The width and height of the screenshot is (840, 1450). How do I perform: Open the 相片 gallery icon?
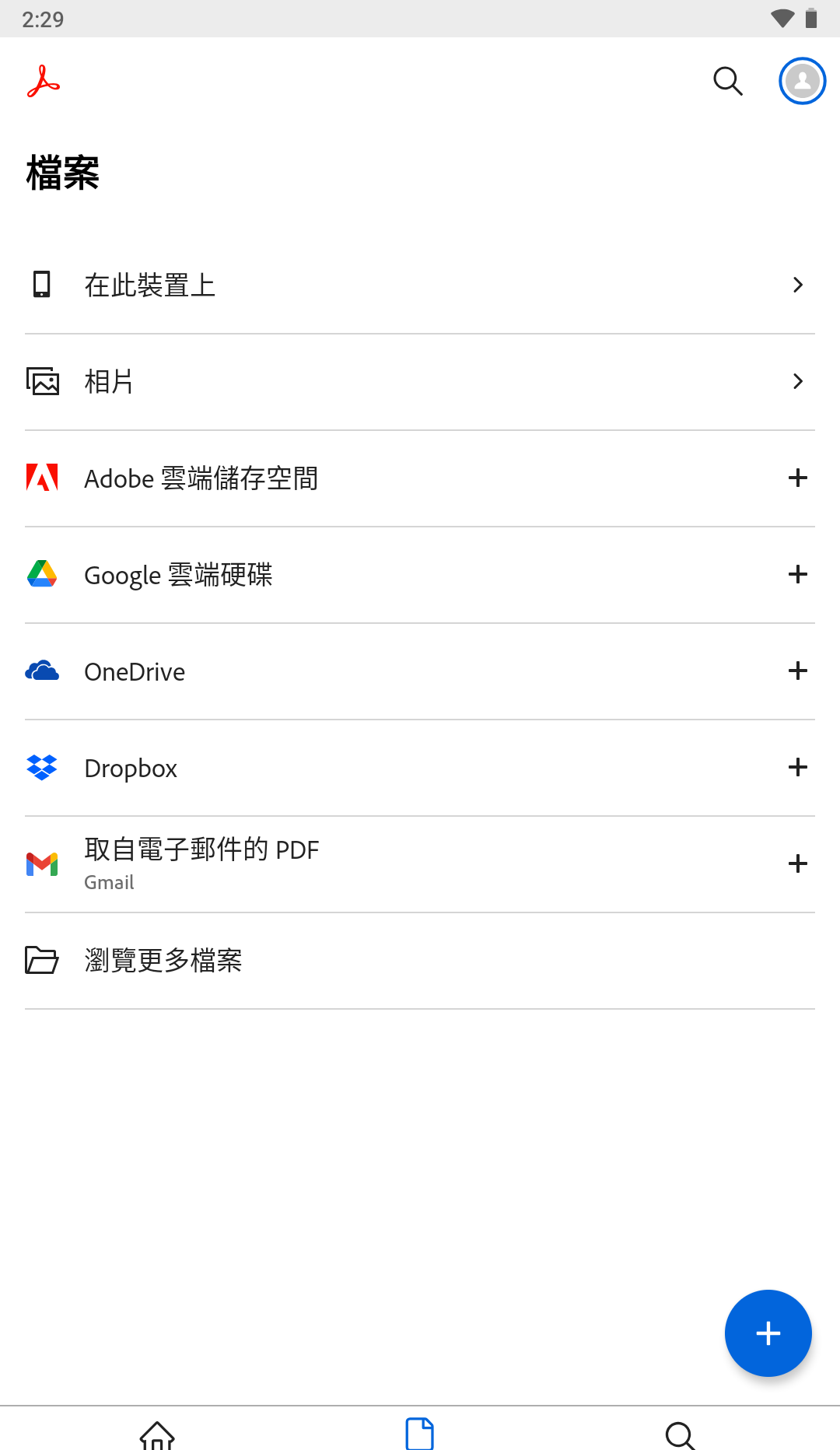point(43,381)
